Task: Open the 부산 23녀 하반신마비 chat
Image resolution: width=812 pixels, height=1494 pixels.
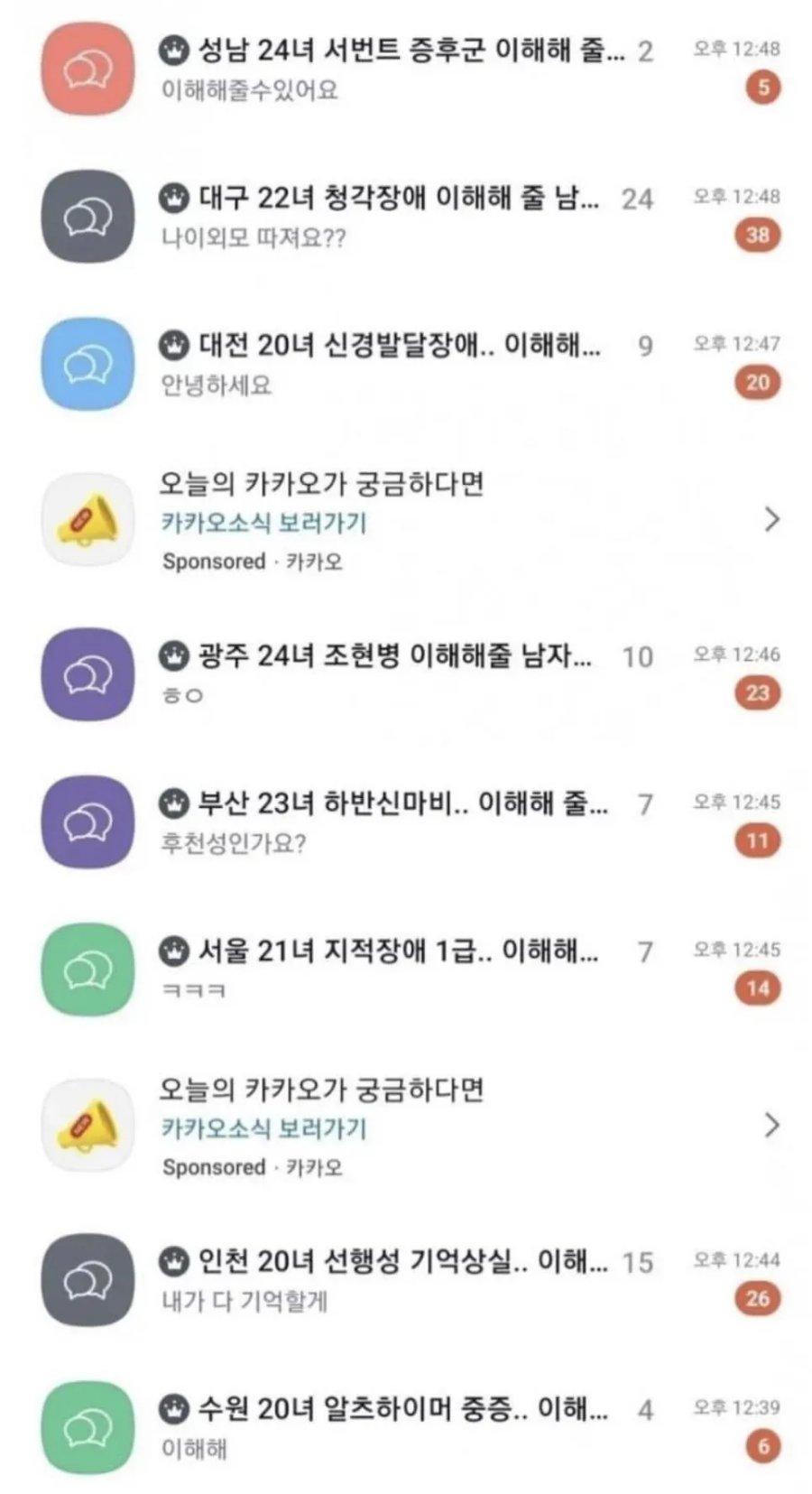Action: point(397,821)
